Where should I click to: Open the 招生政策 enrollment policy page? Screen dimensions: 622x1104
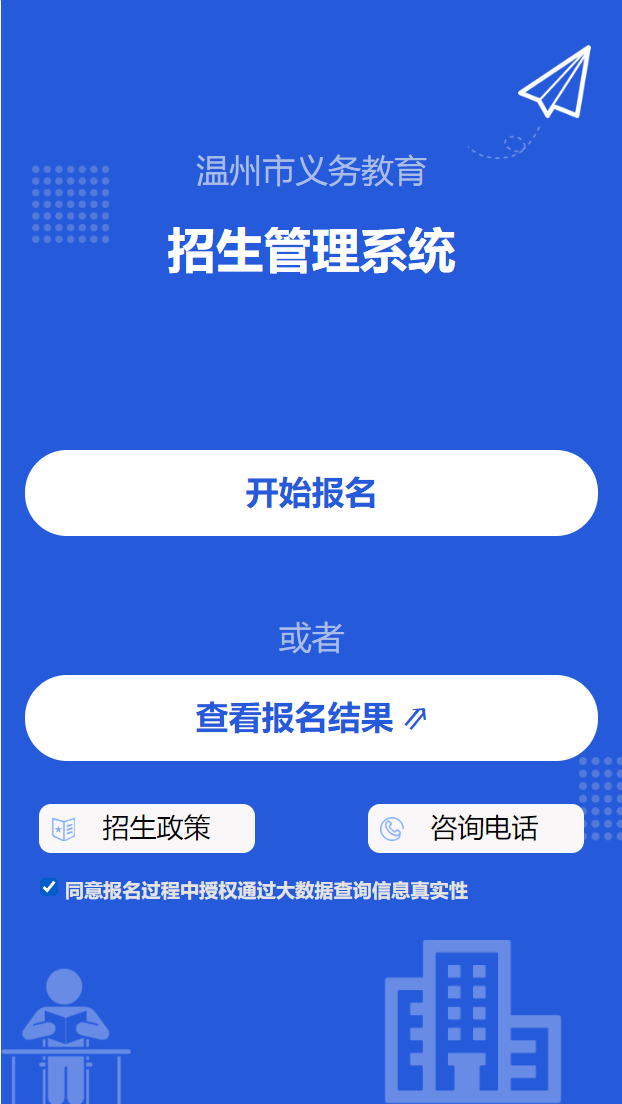[147, 828]
